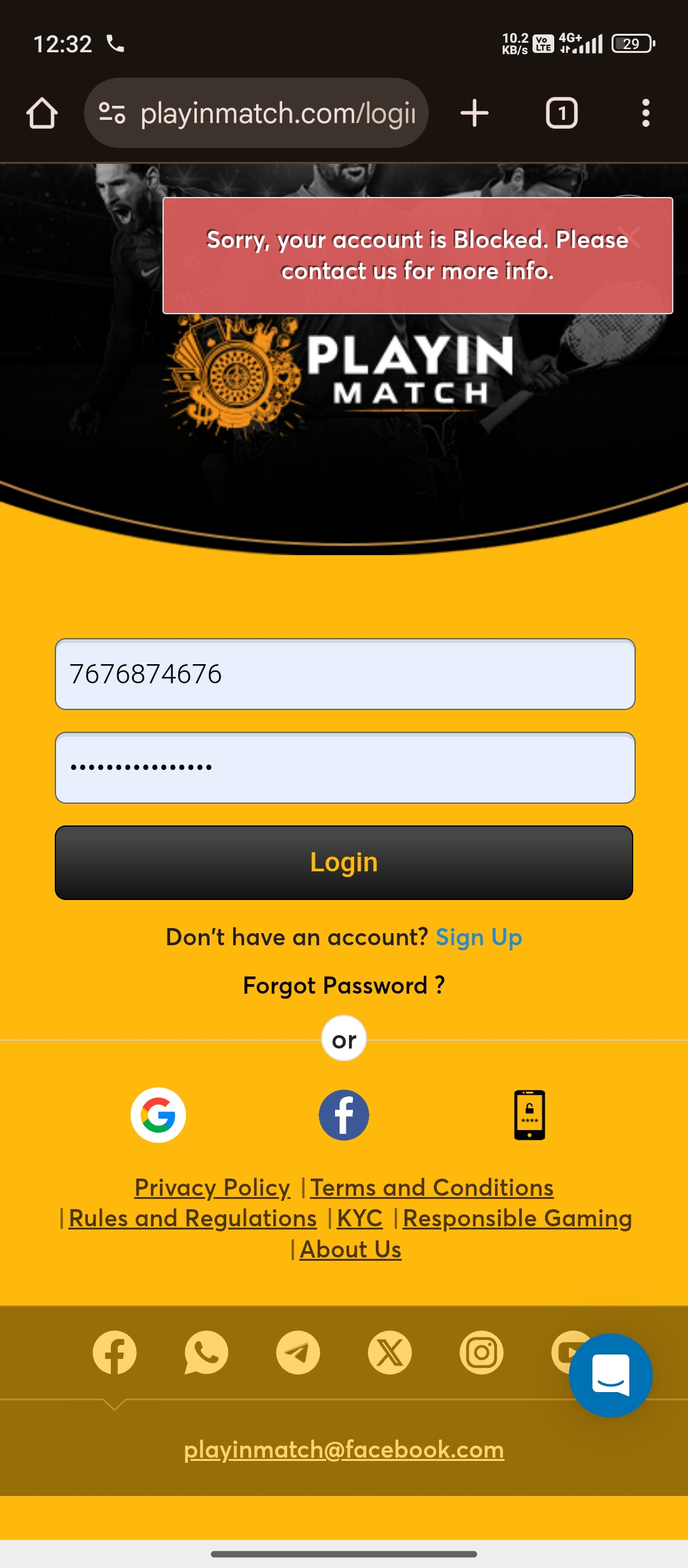
Task: Open Responsible Gaming link
Action: pyautogui.click(x=517, y=1218)
